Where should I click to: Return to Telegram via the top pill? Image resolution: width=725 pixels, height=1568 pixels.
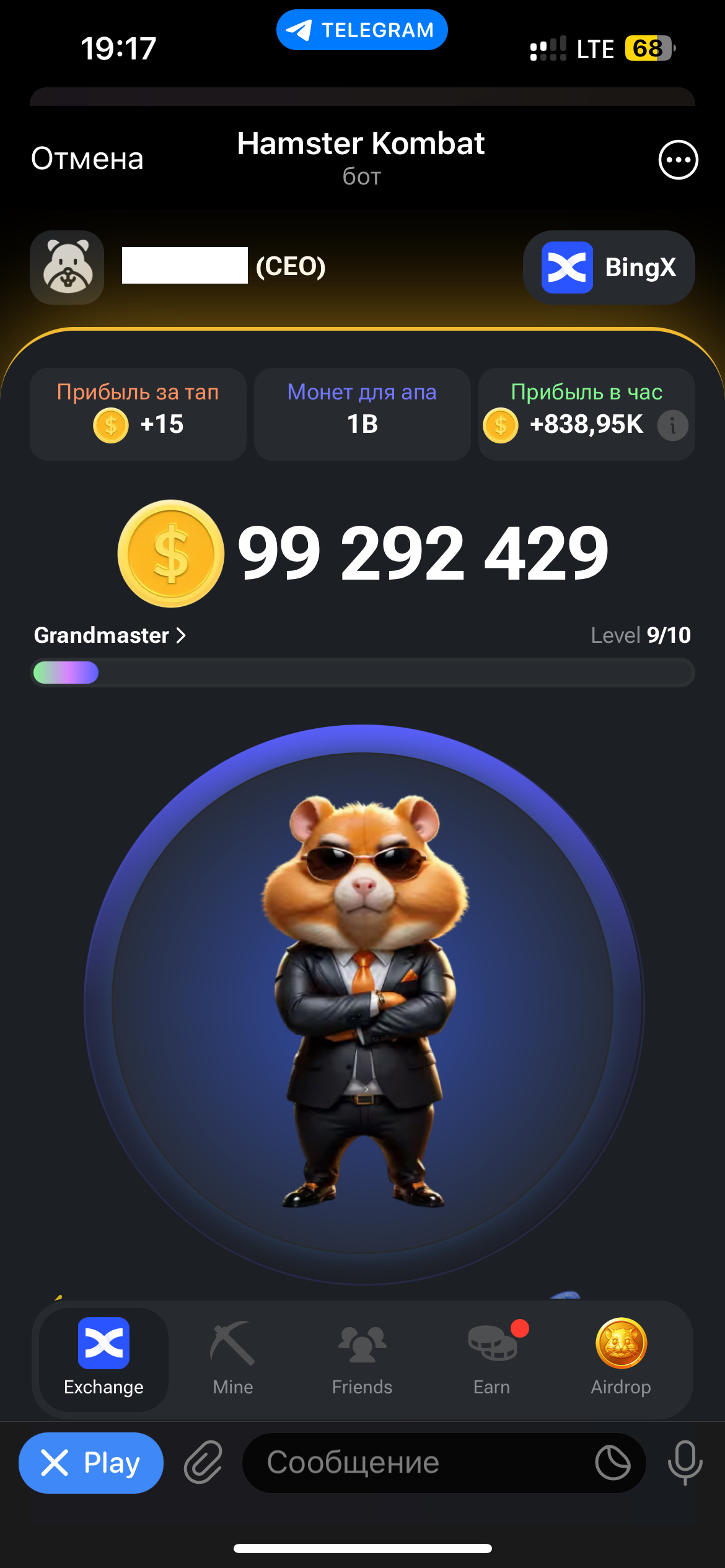pyautogui.click(x=362, y=30)
